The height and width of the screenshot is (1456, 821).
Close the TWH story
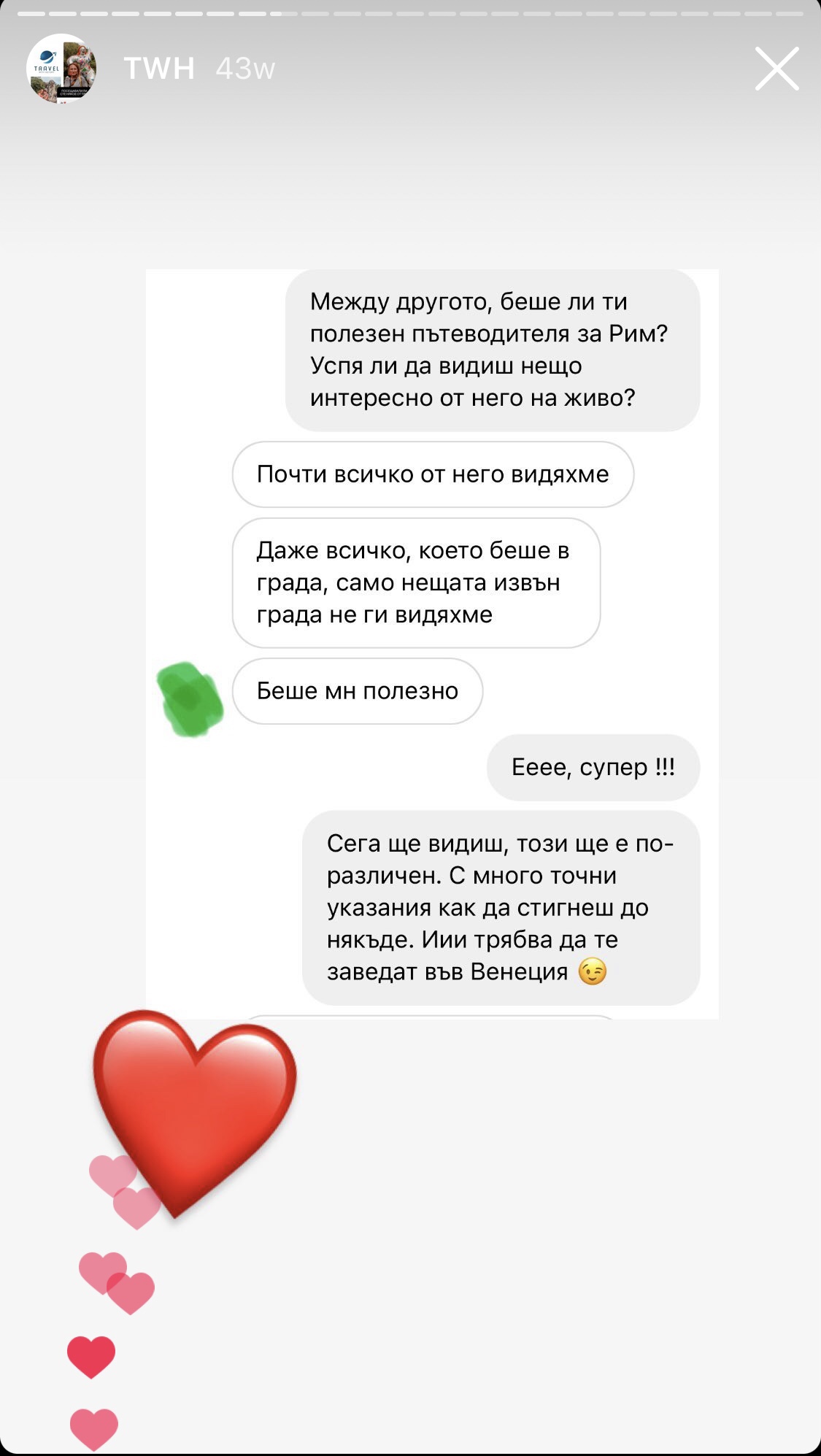[x=776, y=69]
